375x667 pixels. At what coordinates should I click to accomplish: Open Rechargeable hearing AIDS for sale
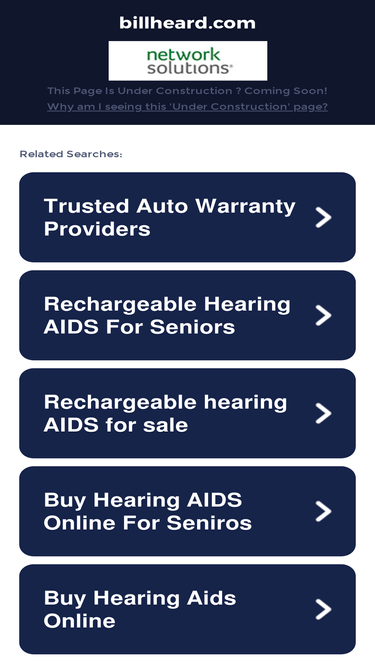(x=188, y=413)
